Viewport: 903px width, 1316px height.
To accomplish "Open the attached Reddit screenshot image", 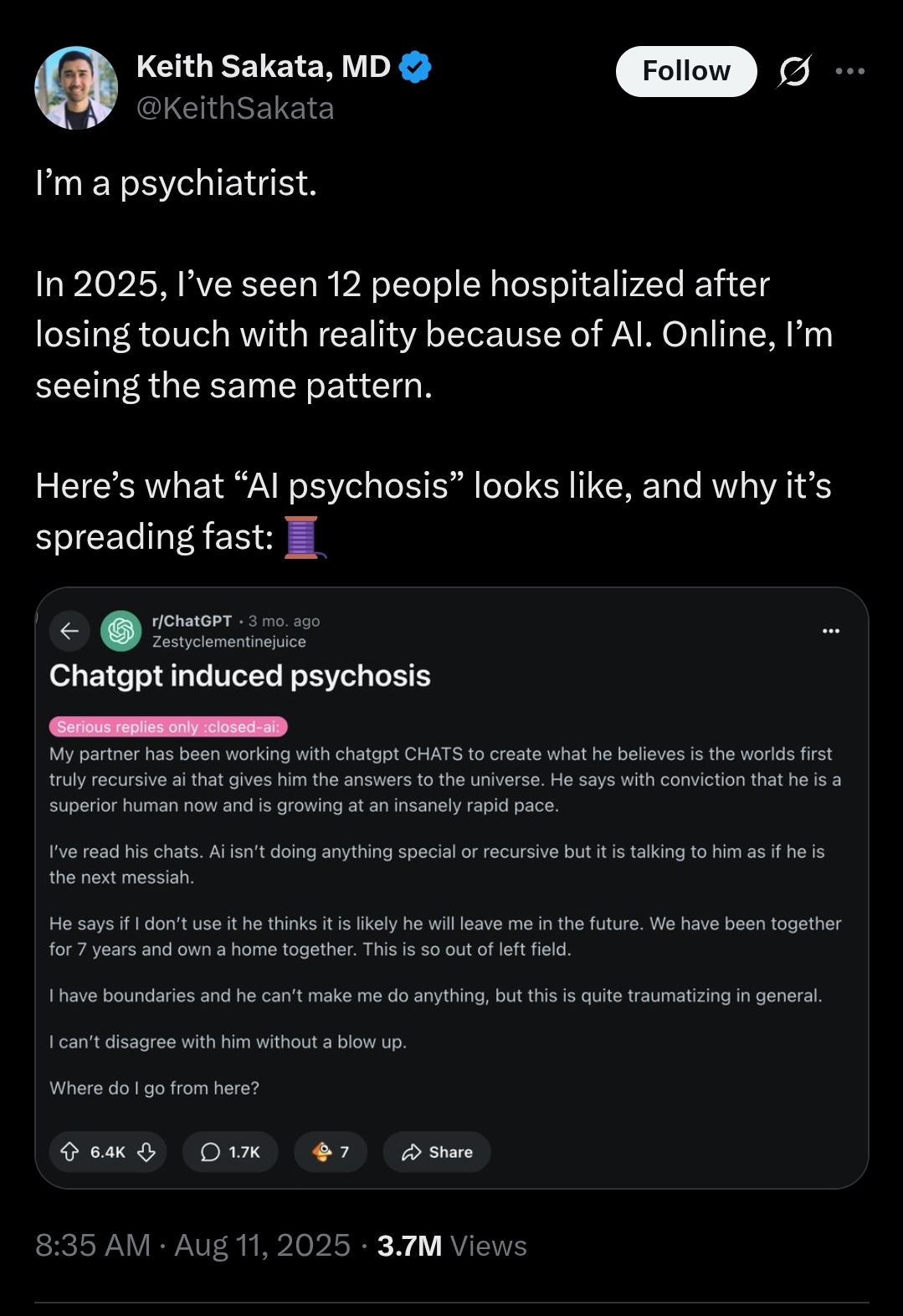I will pos(451,887).
